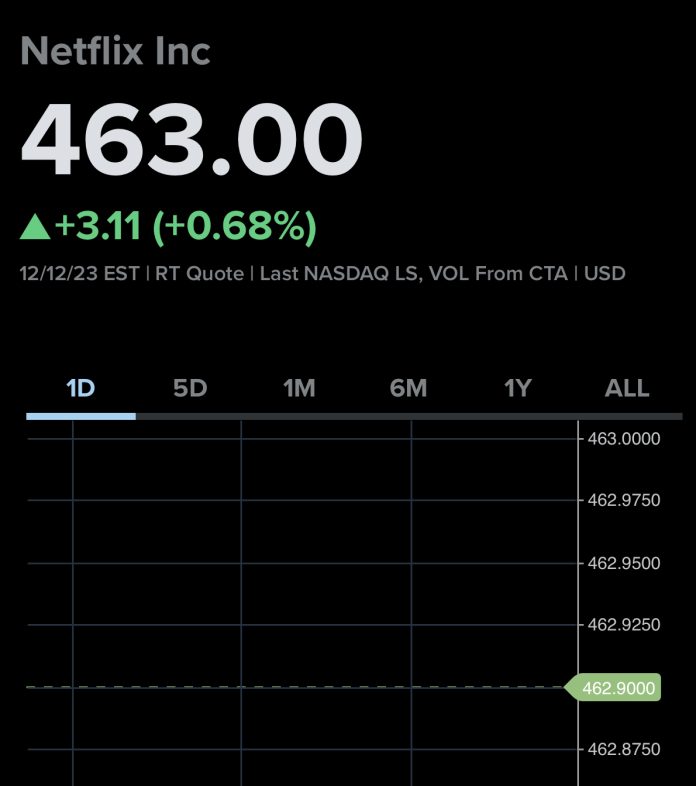Switch to the 5D chart range
Screen dimensions: 696x786
coord(190,388)
